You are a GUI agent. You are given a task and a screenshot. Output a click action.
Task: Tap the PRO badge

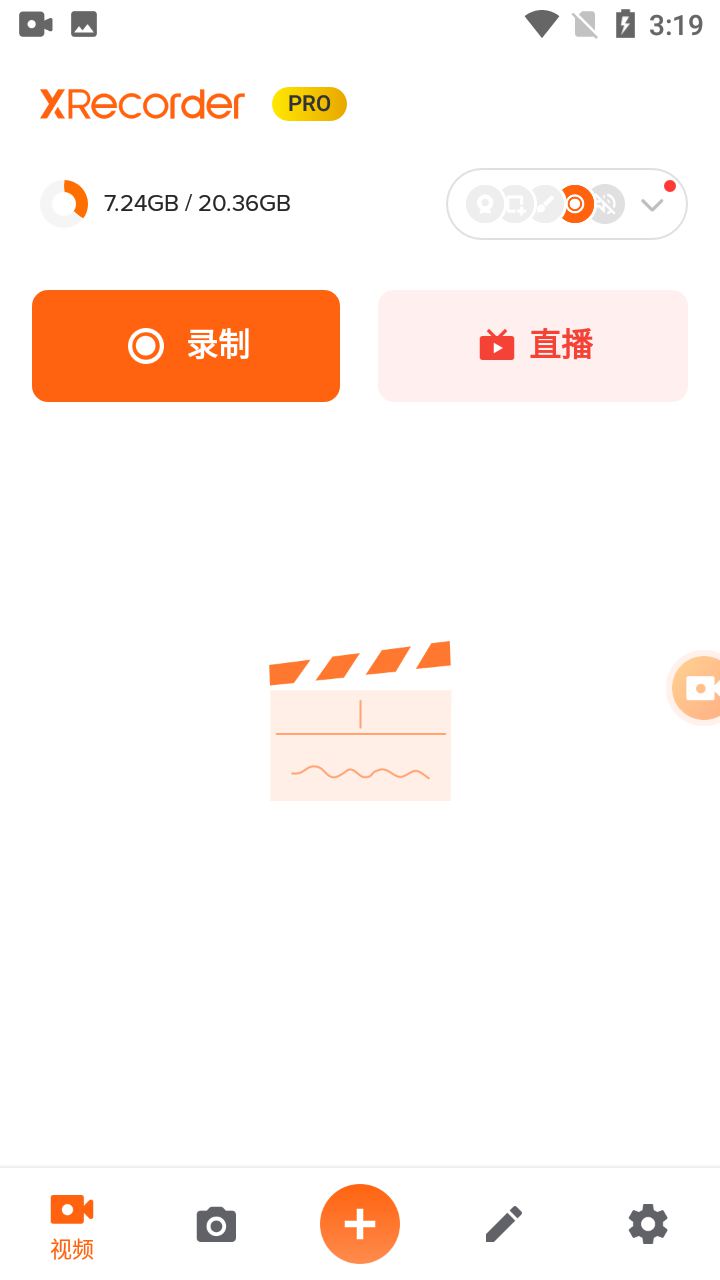[x=310, y=104]
